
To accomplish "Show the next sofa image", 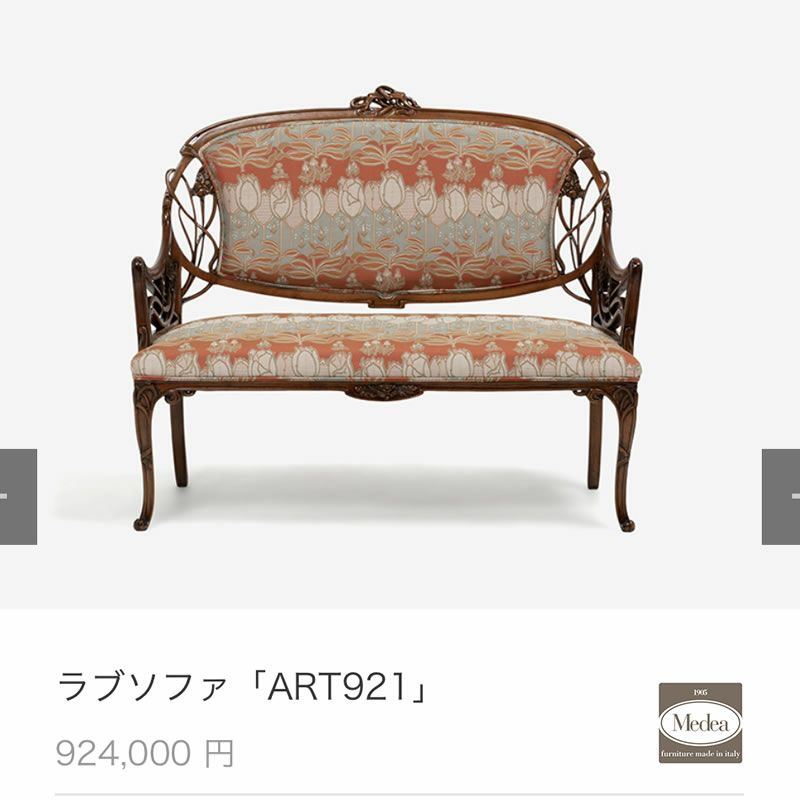I will click(x=782, y=497).
